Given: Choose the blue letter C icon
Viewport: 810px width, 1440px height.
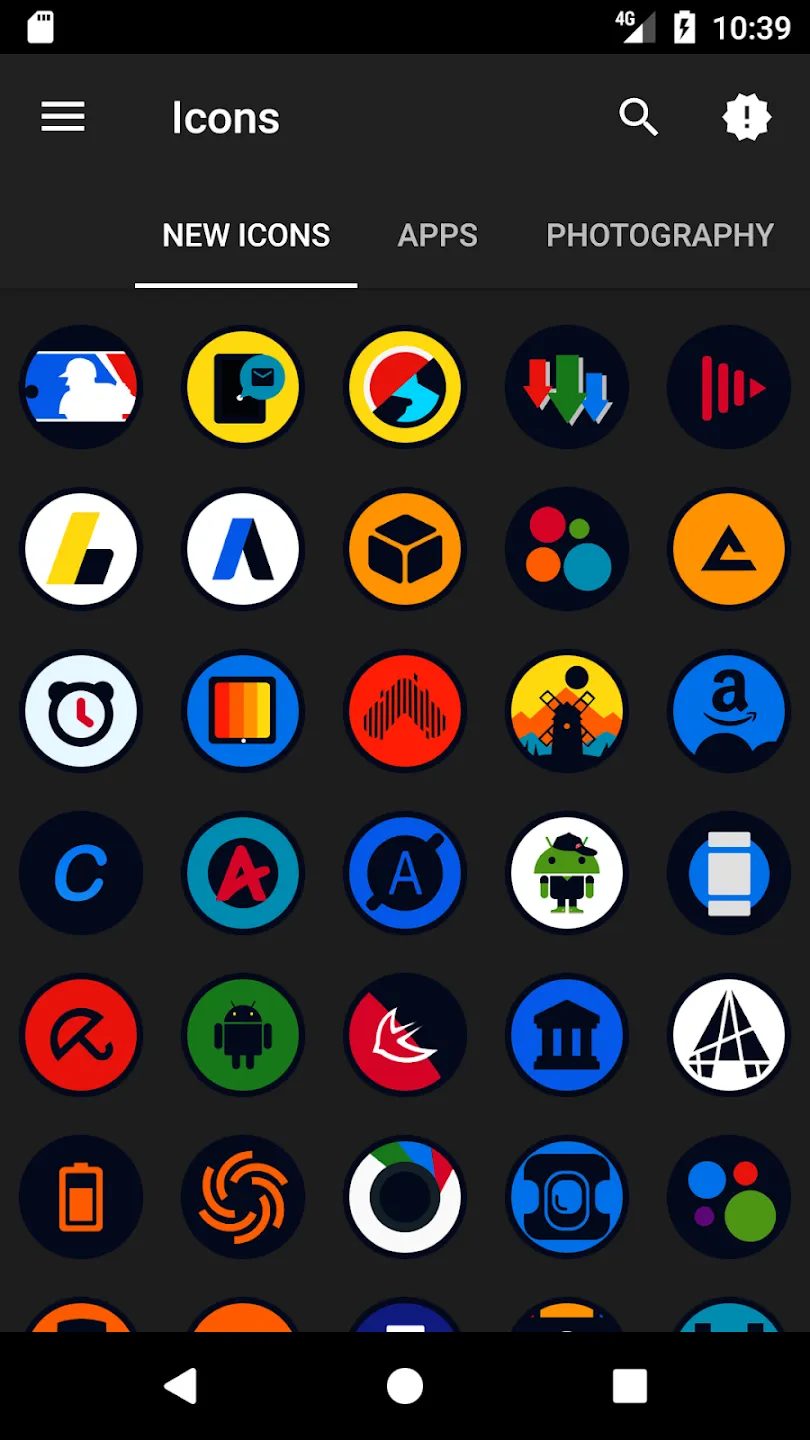Looking at the screenshot, I should (81, 873).
